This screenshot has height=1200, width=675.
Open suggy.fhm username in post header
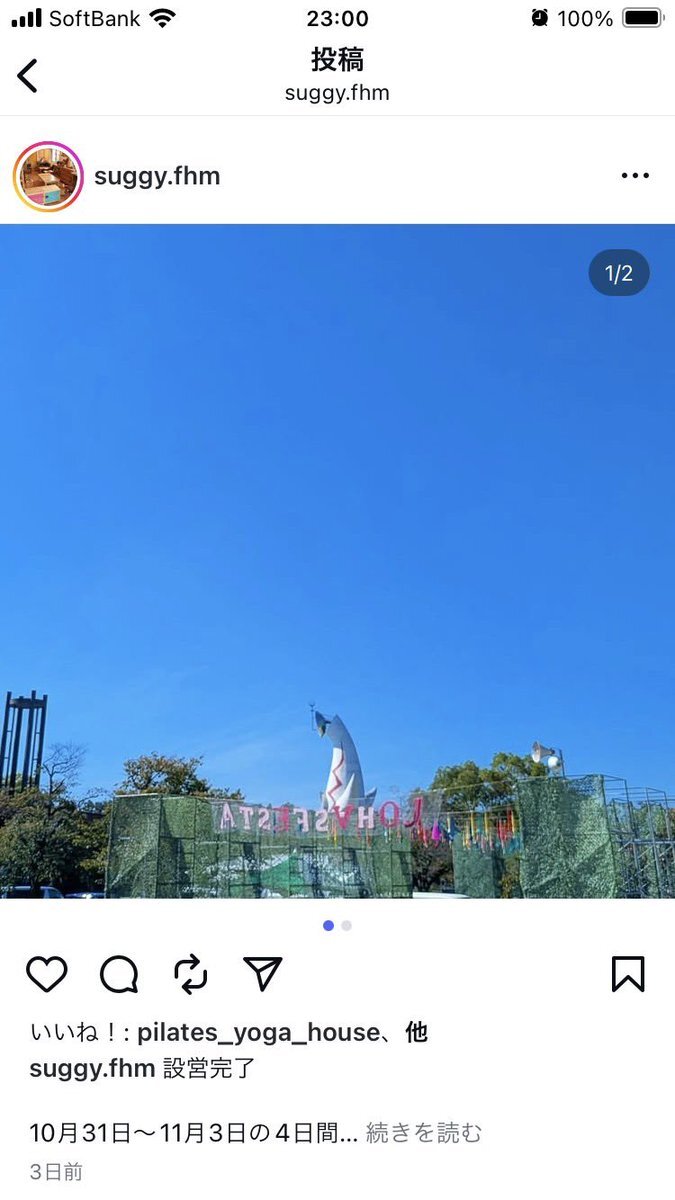pyautogui.click(x=157, y=176)
